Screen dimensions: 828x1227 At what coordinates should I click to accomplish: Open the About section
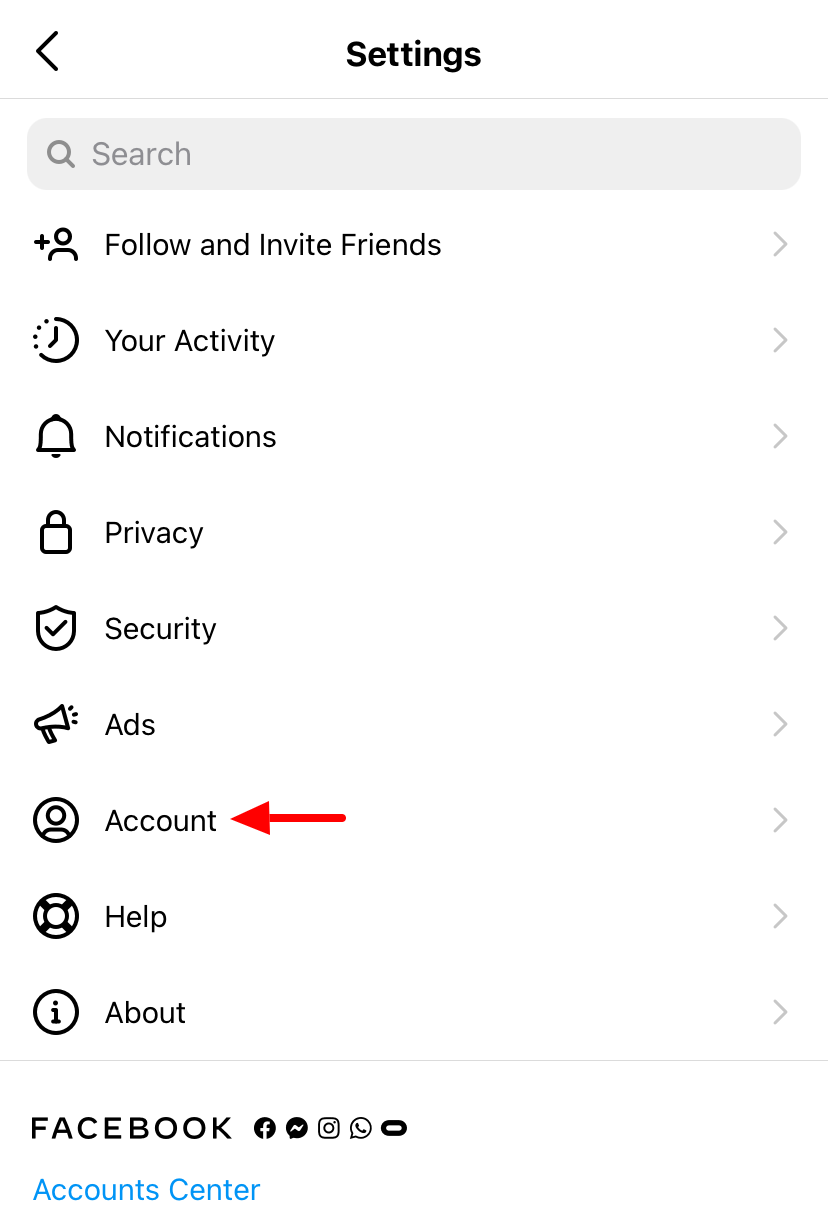click(x=145, y=1013)
